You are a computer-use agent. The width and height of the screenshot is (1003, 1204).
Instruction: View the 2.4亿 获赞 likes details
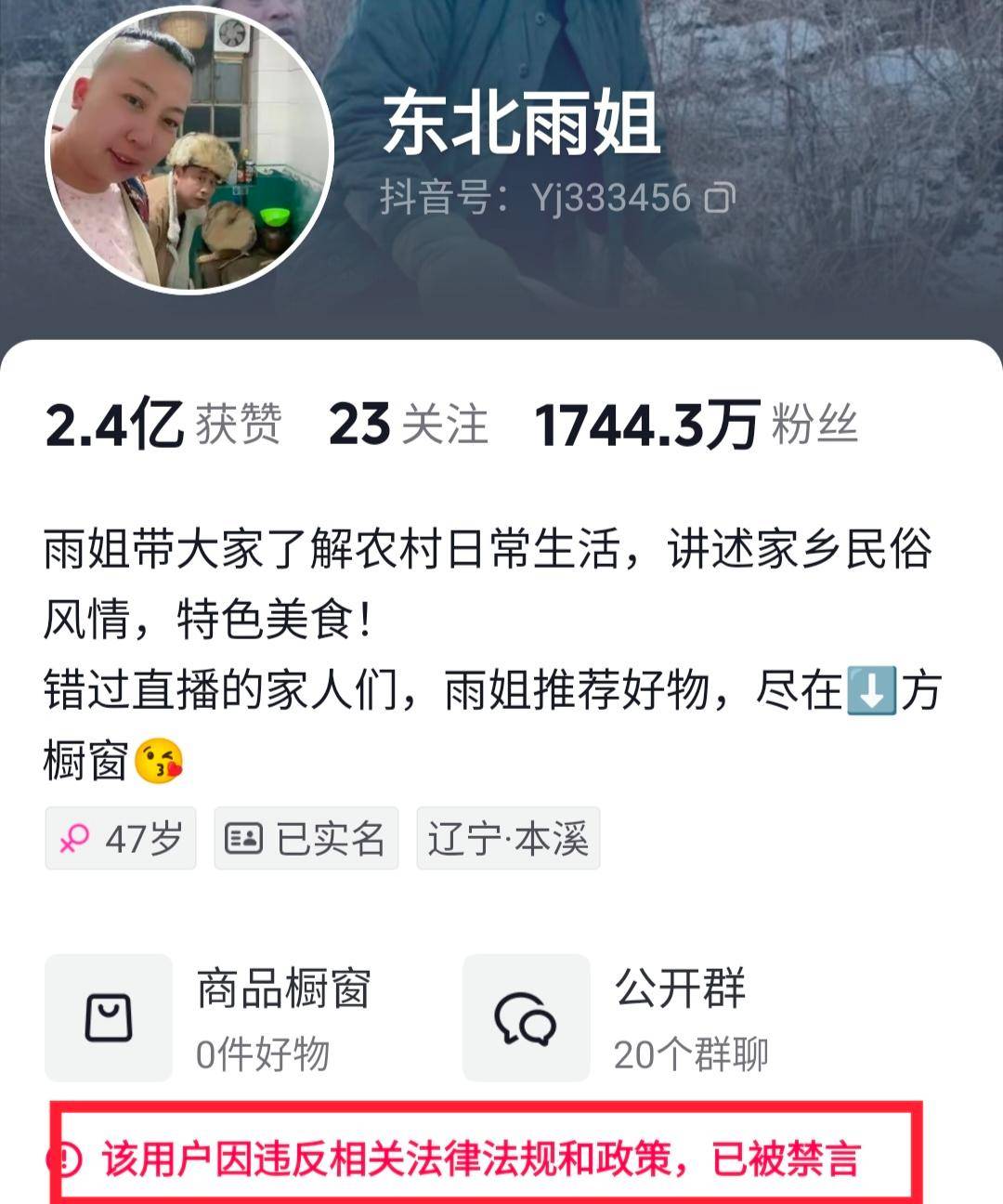tap(163, 425)
